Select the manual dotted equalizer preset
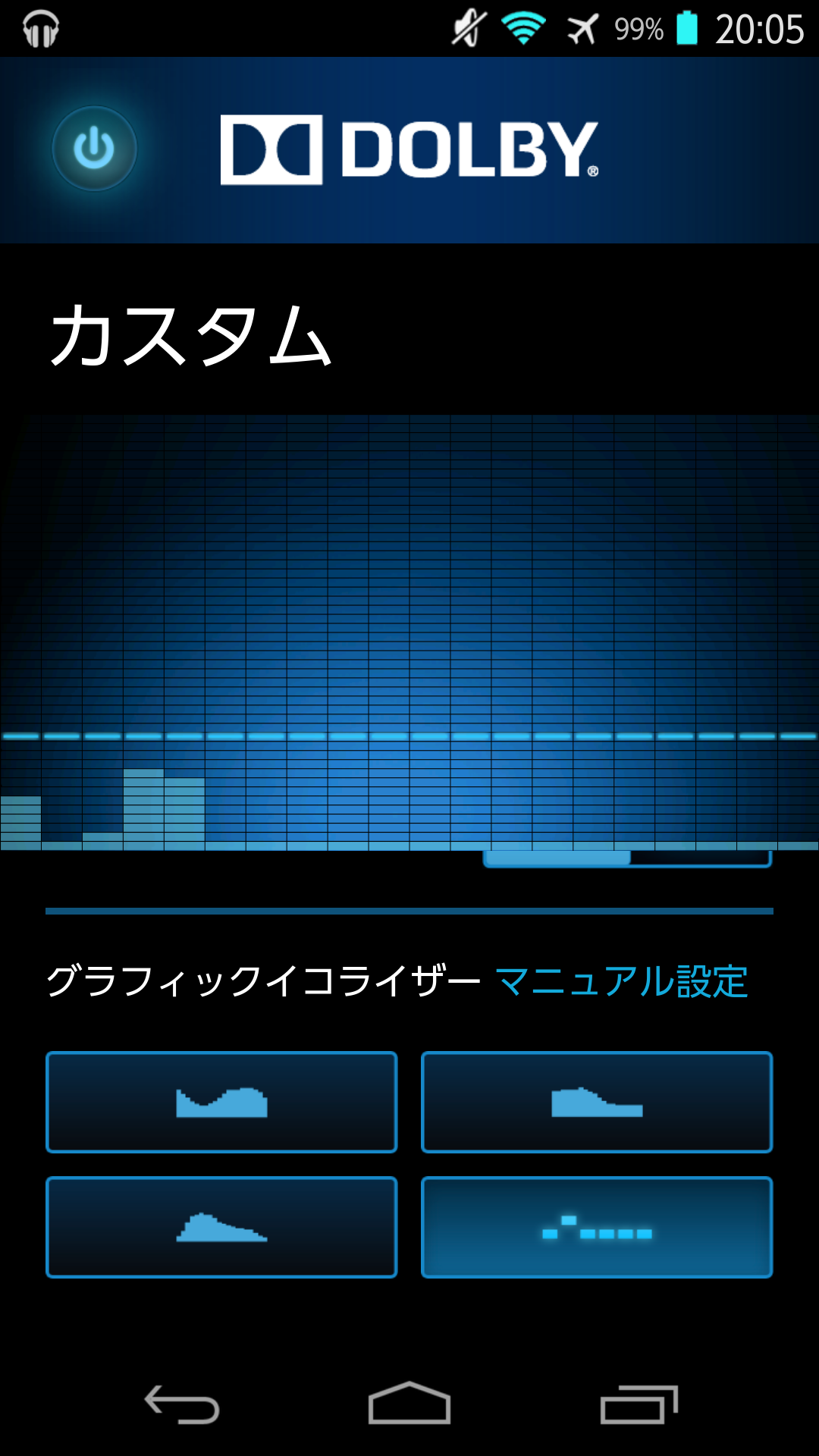The width and height of the screenshot is (819, 1456). coord(597,1227)
